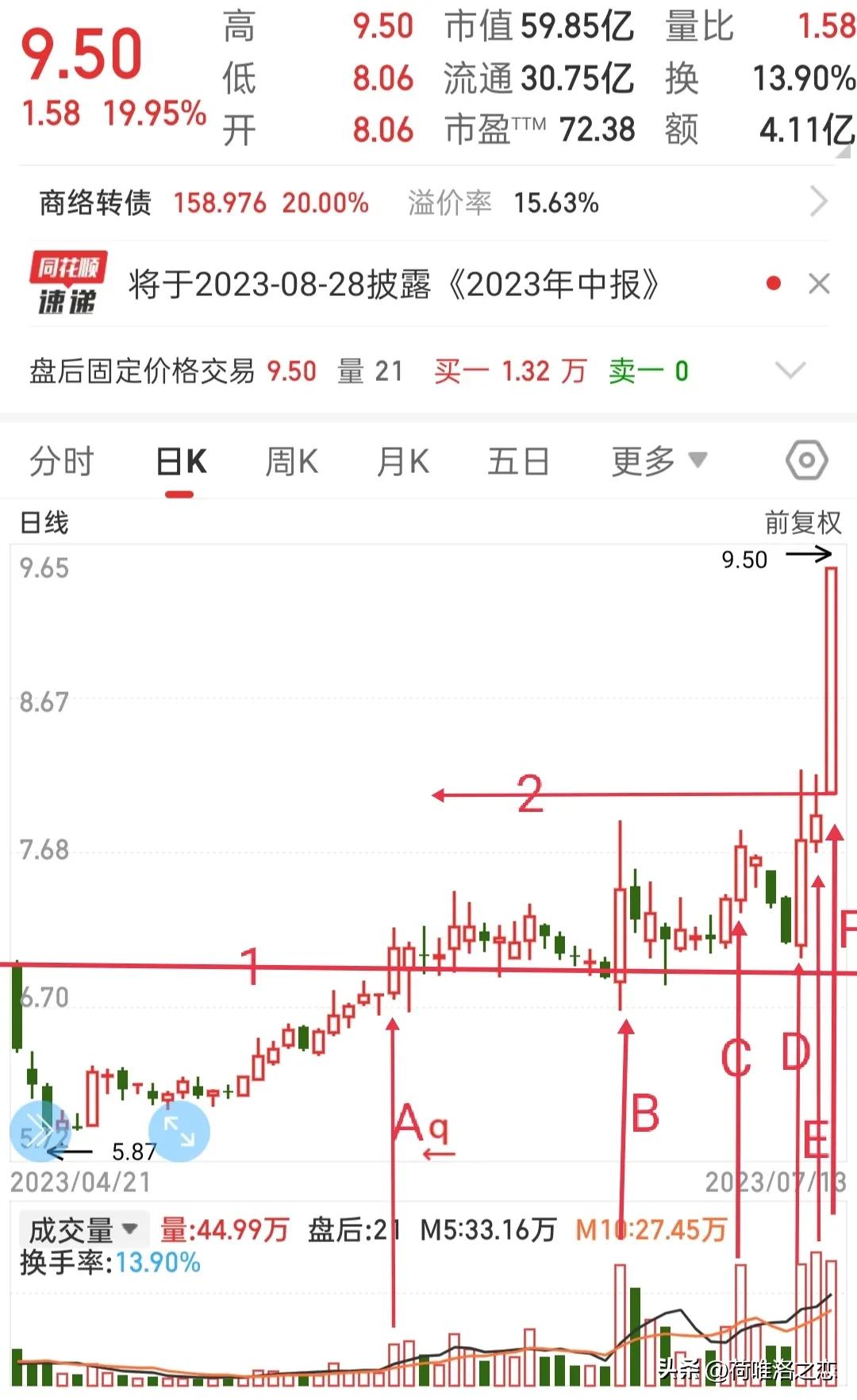Expand the 盘后固定价格交易 panel via the down chevron
The image size is (857, 1400).
[790, 371]
